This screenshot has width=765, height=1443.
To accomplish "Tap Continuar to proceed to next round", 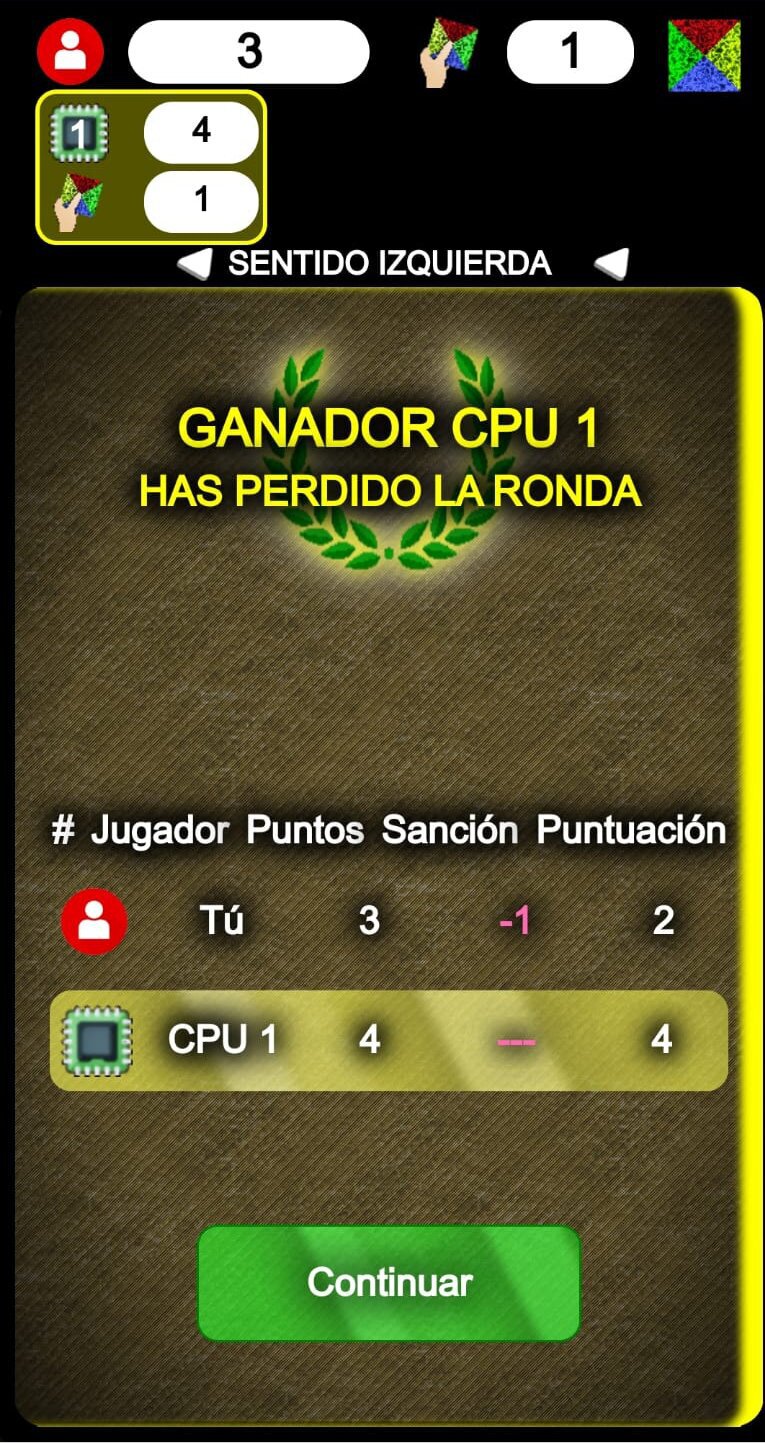I will (389, 1283).
